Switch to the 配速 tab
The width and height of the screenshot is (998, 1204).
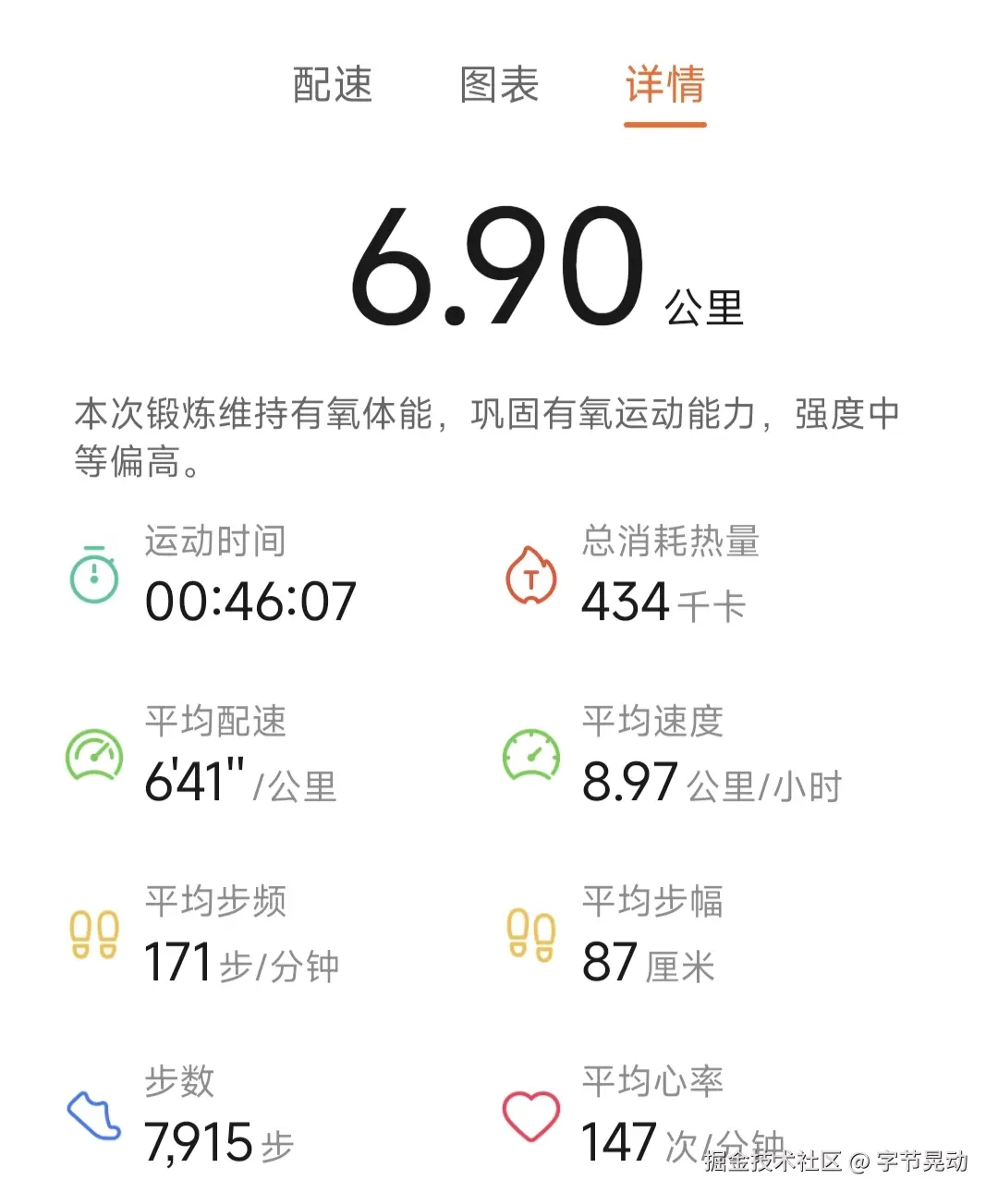331,84
